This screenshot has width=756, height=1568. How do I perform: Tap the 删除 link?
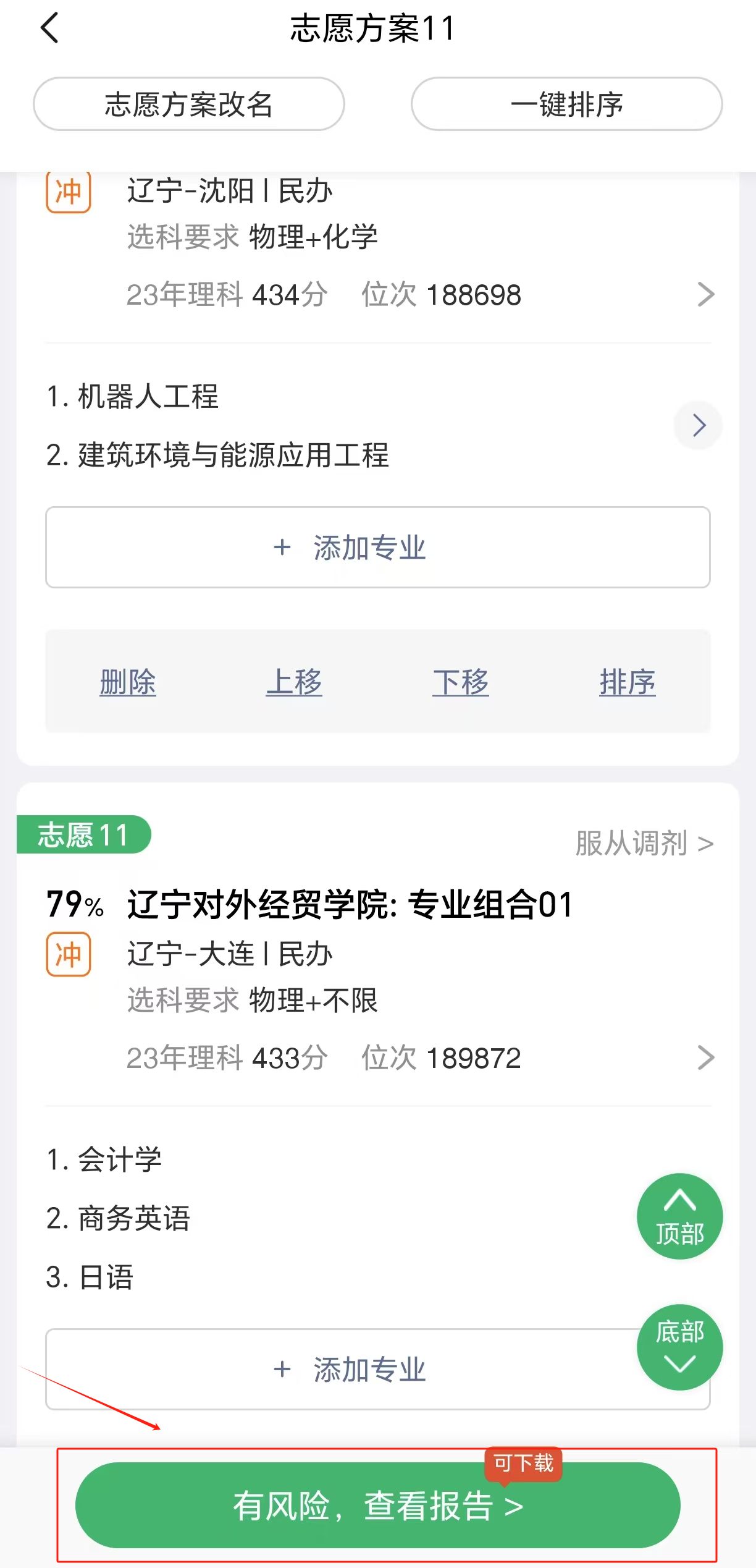point(128,682)
